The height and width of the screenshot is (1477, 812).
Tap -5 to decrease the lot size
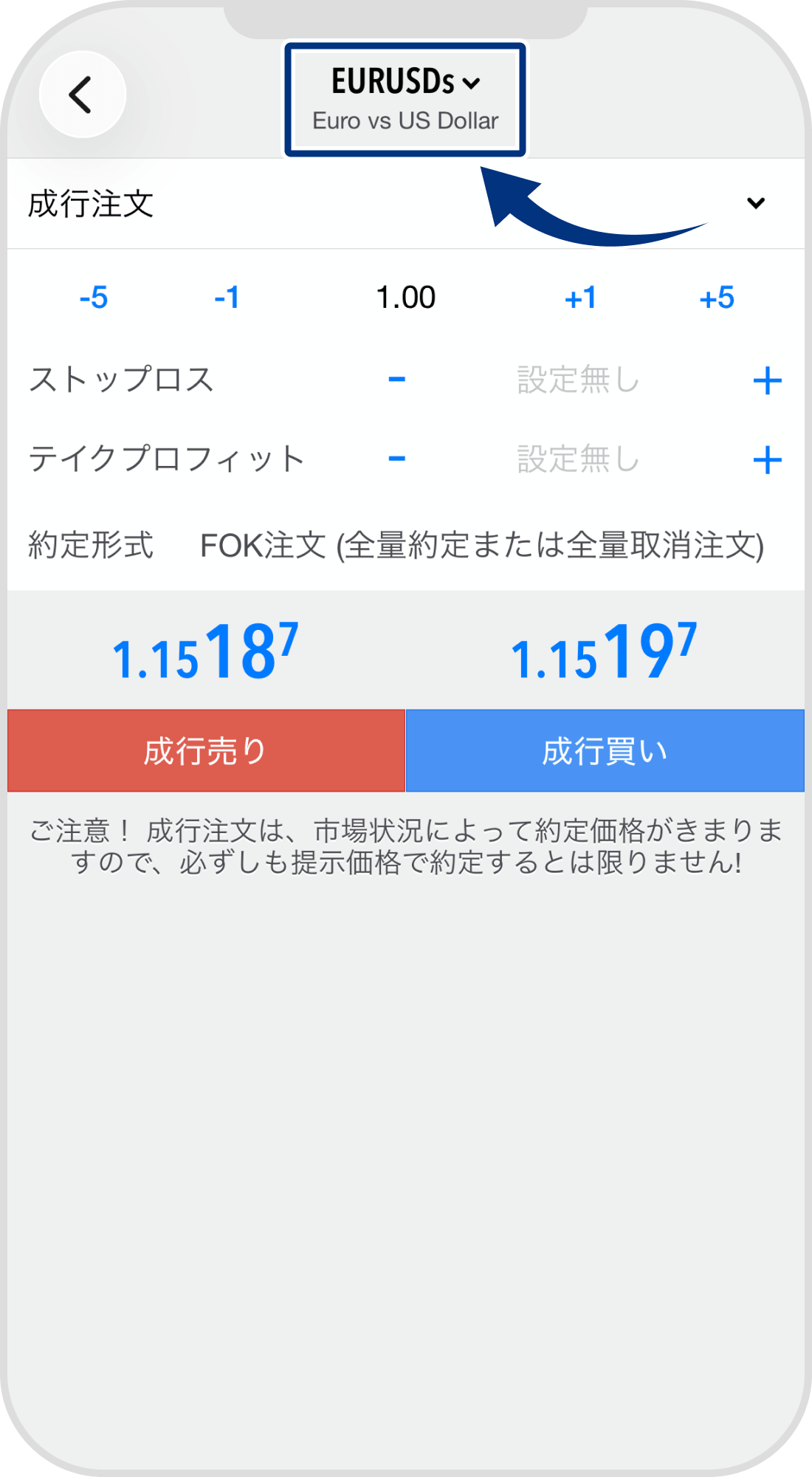pos(93,298)
